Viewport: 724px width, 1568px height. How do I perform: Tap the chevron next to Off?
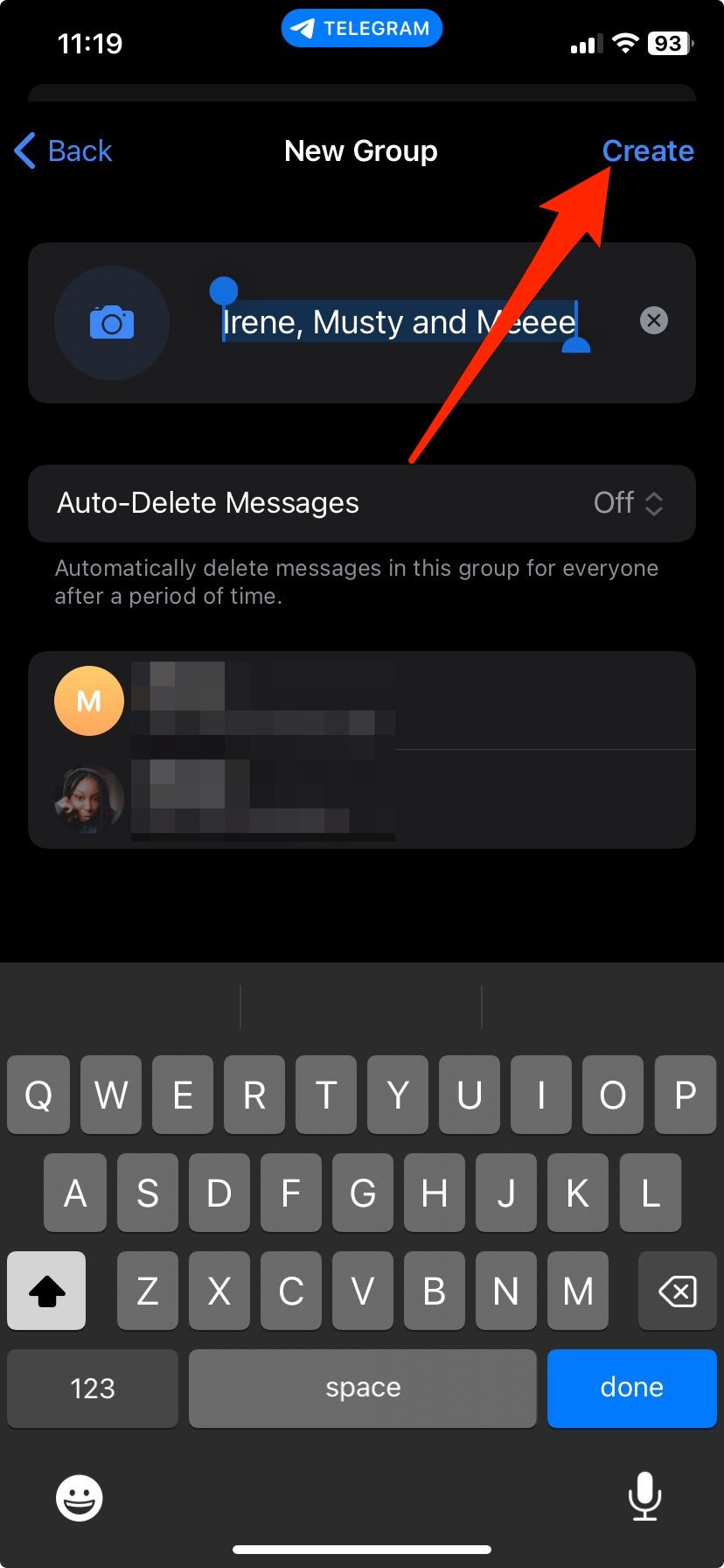coord(654,503)
